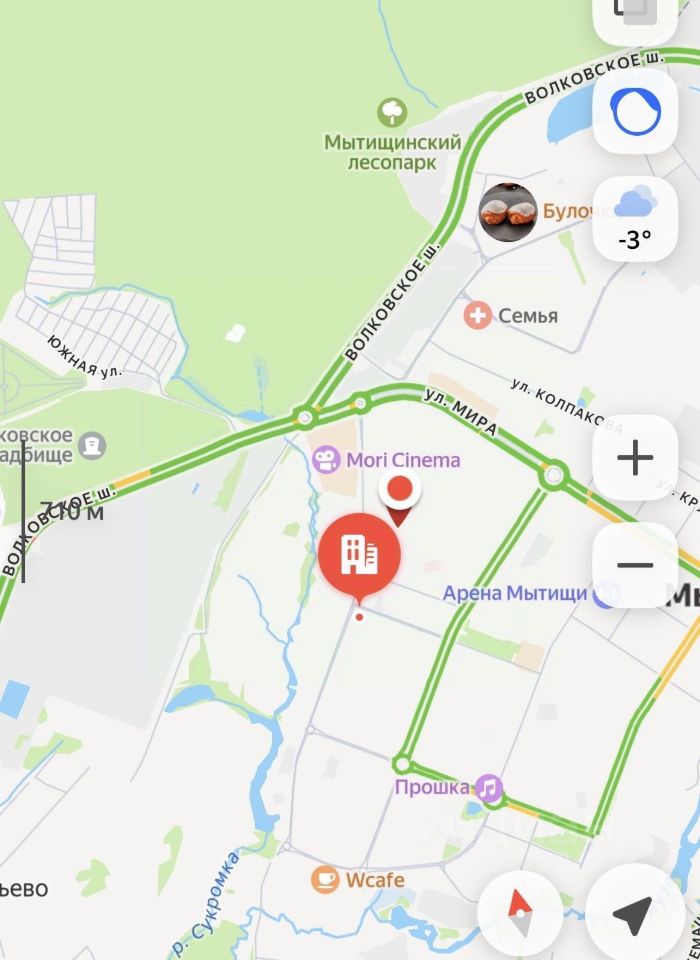Zoom in on the map
This screenshot has width=700, height=960.
coord(635,459)
